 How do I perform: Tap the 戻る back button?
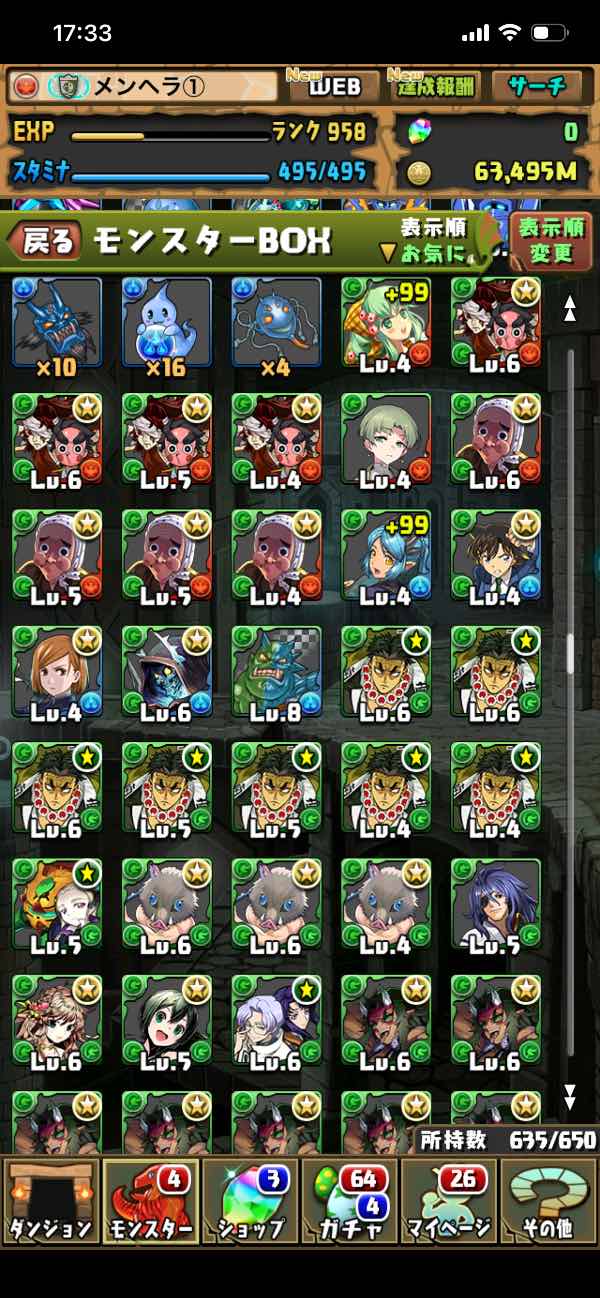pos(47,240)
